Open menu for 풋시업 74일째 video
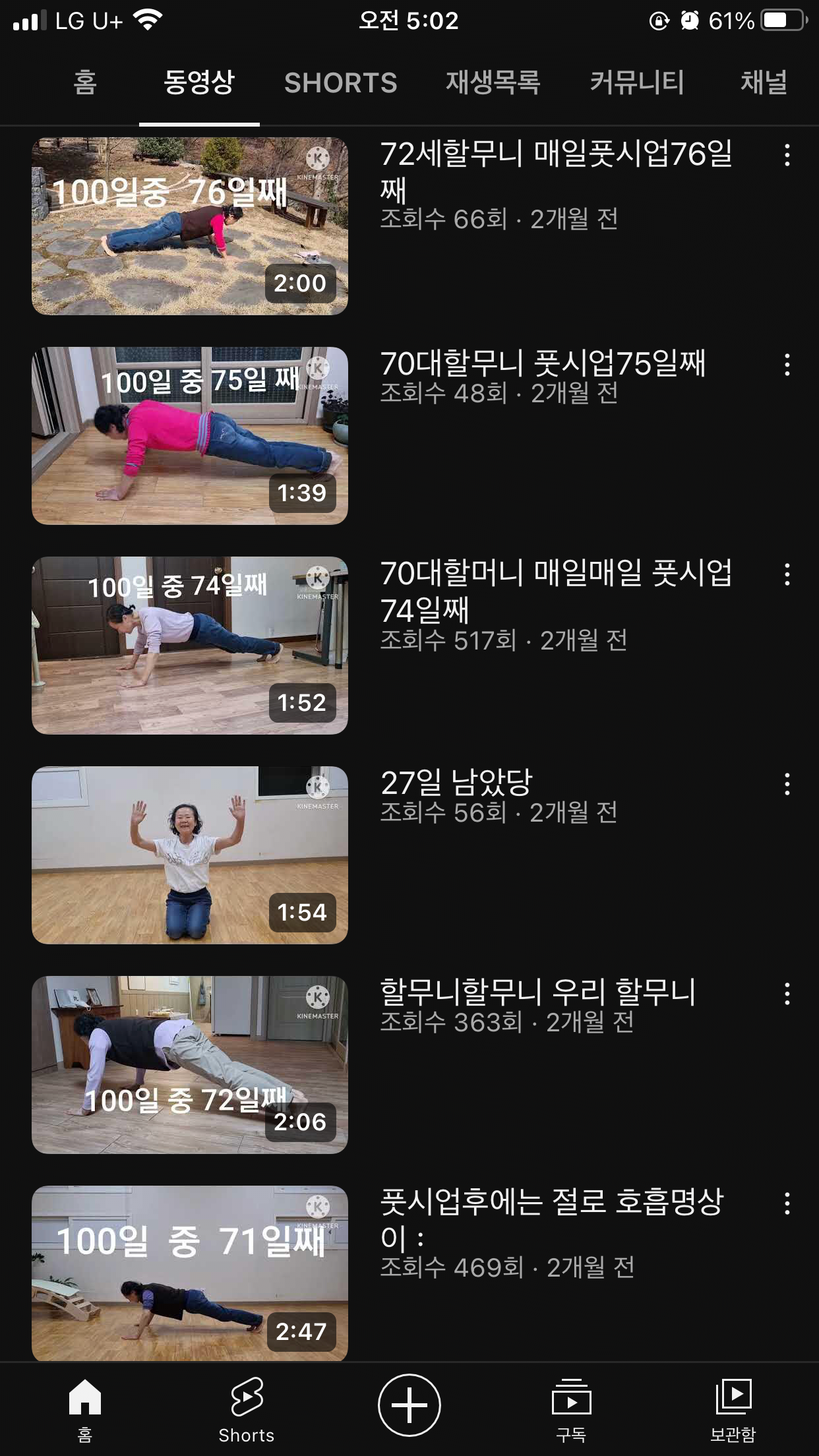The width and height of the screenshot is (819, 1456). 787,574
